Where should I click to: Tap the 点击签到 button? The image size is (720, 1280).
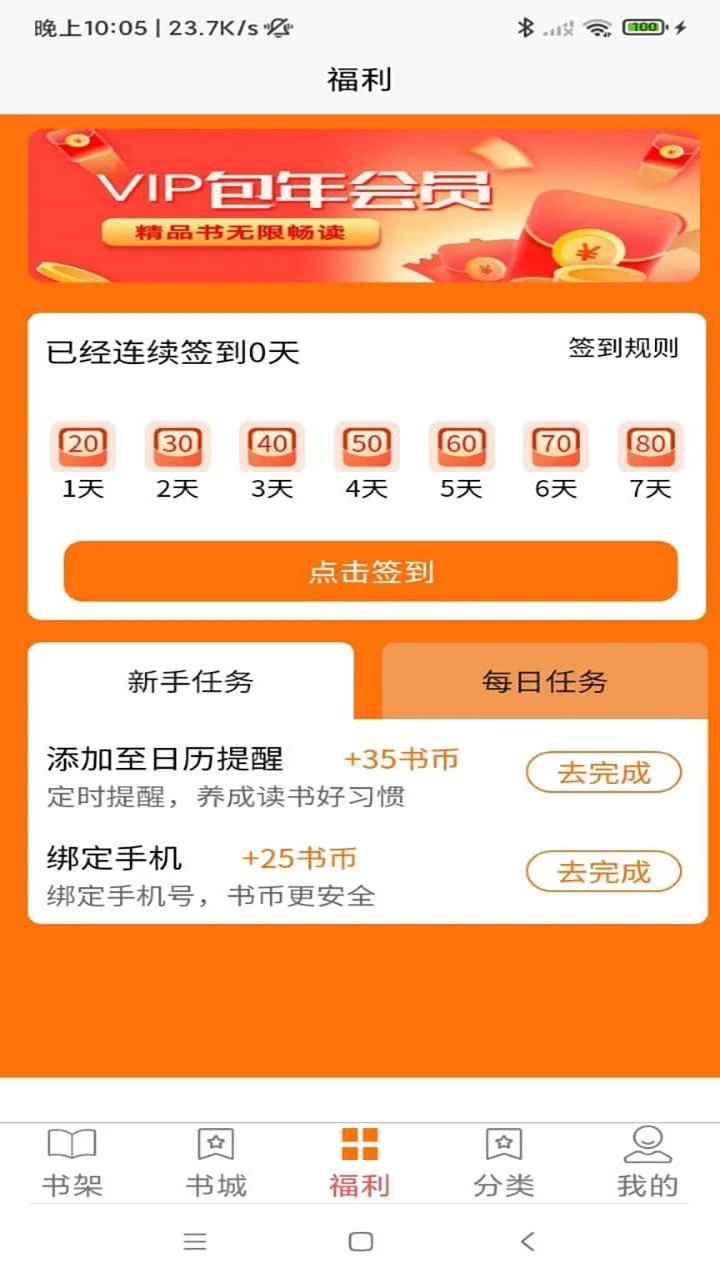click(370, 572)
